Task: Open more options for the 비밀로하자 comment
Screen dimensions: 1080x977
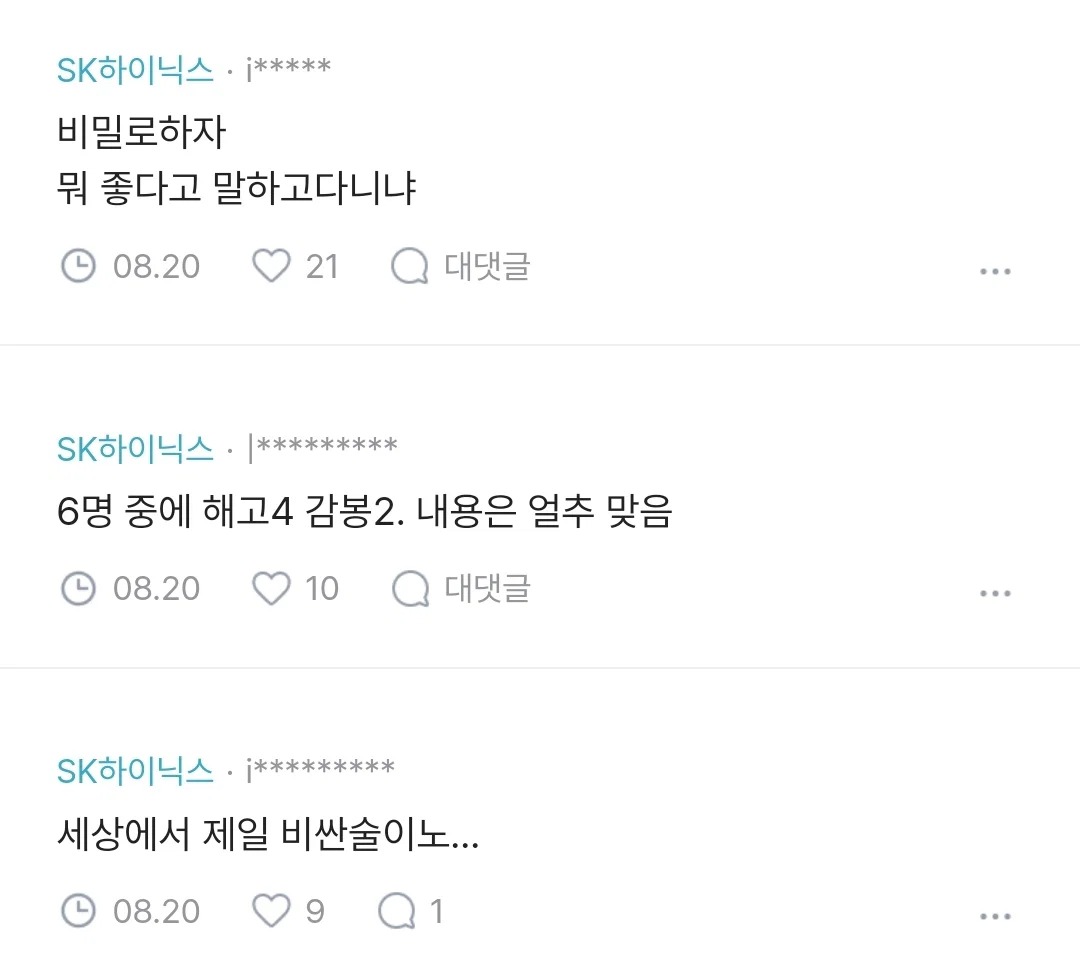Action: click(995, 271)
